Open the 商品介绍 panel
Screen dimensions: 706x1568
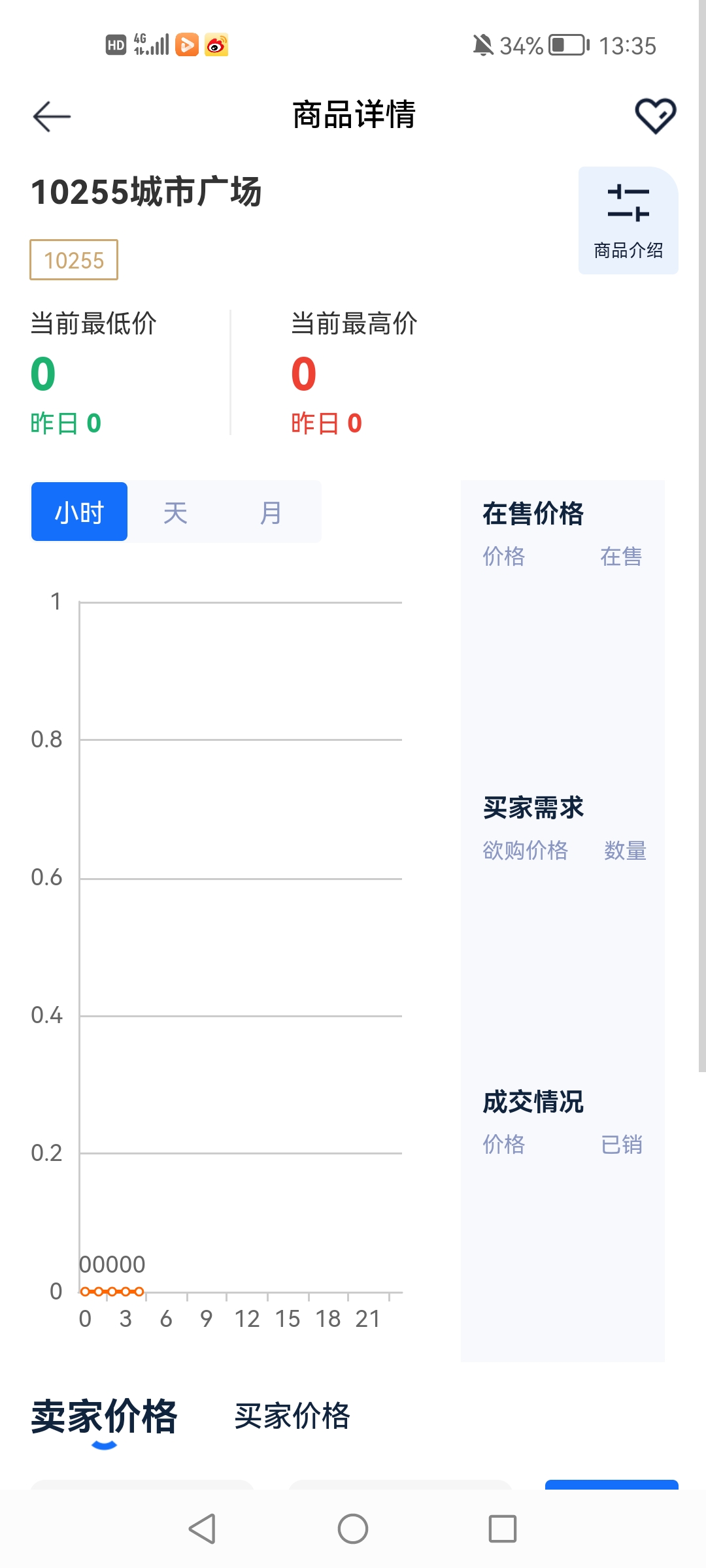[628, 221]
